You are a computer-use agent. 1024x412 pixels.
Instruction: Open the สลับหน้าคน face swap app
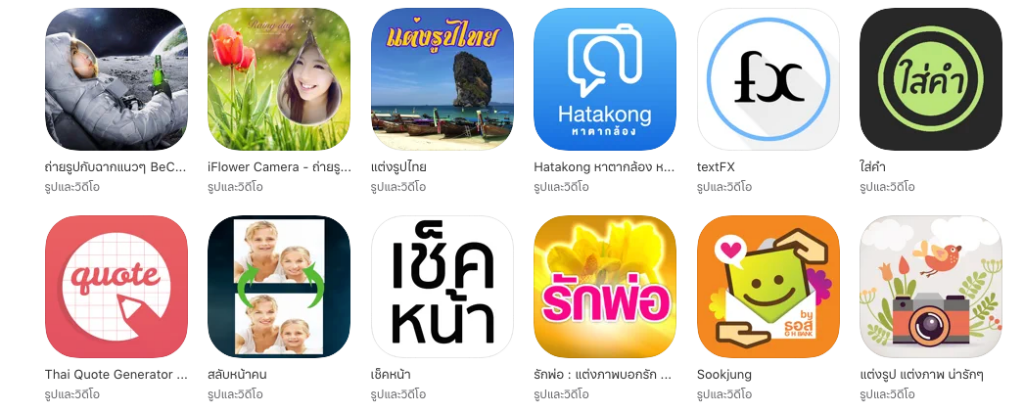click(279, 286)
